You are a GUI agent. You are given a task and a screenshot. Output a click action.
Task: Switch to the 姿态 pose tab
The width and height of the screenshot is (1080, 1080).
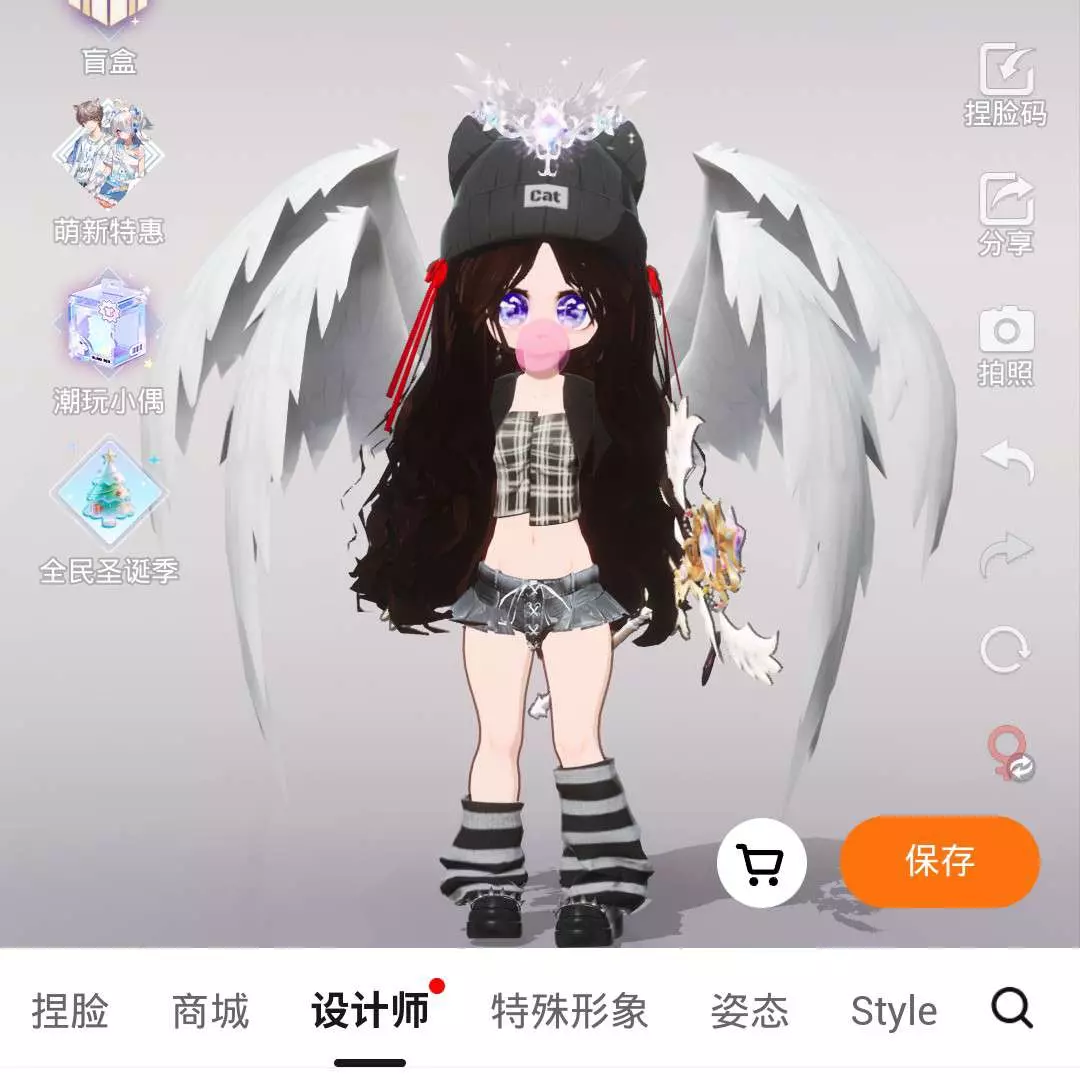749,1011
